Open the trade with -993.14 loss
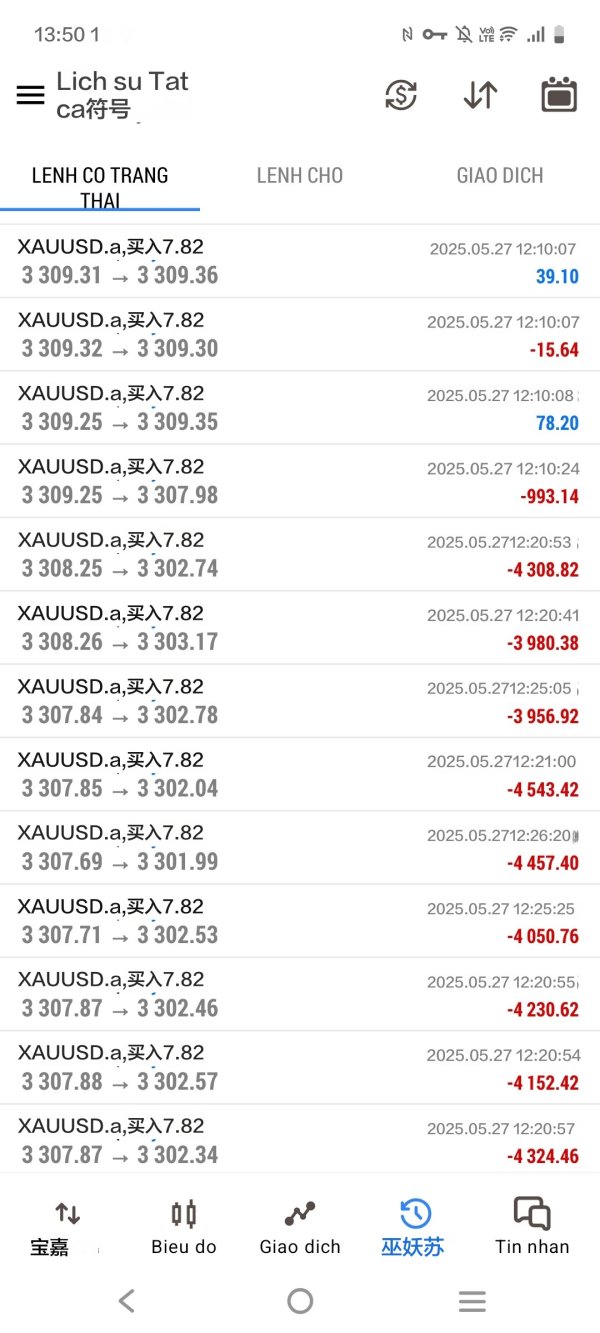 (300, 480)
